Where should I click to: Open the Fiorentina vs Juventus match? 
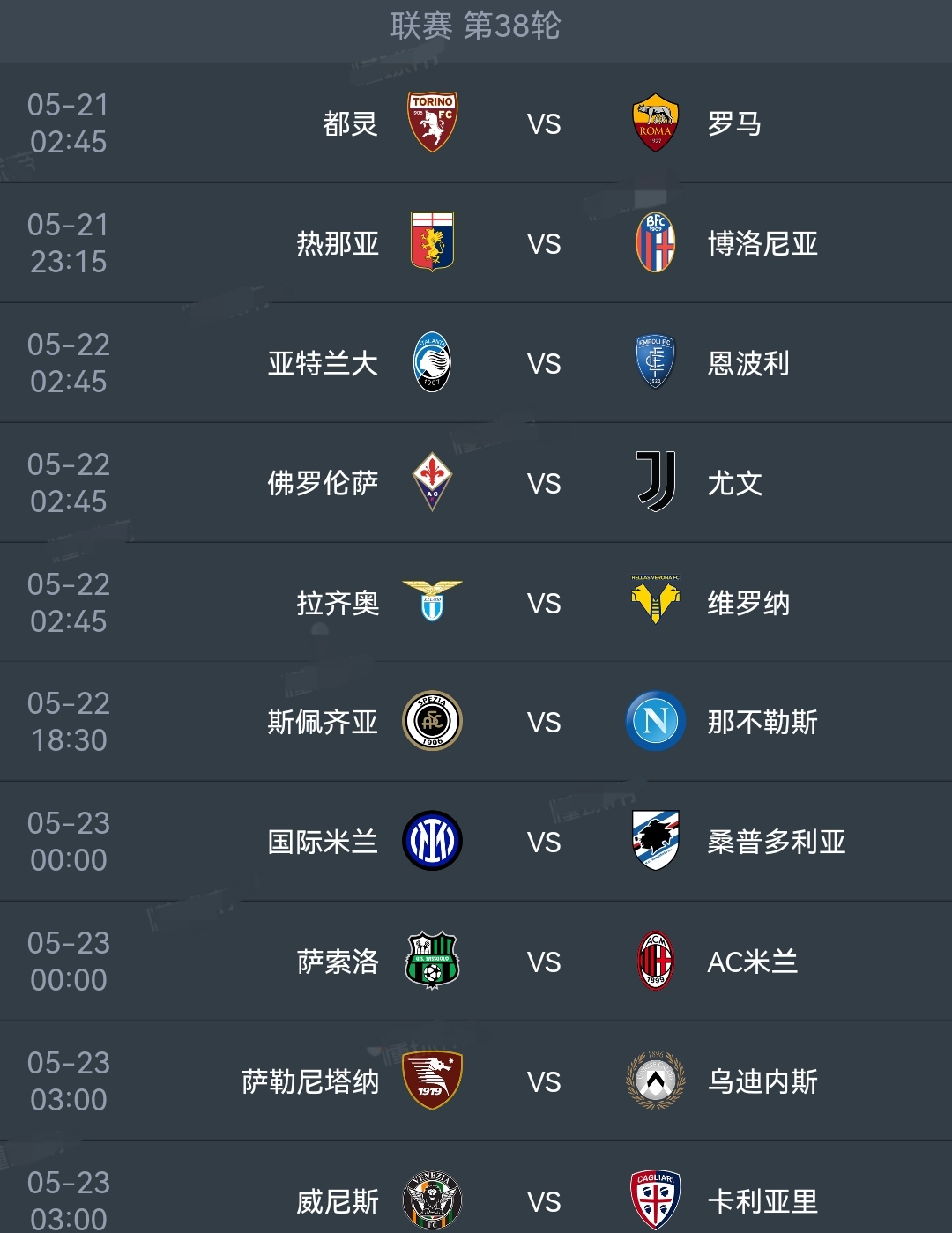[x=543, y=483]
